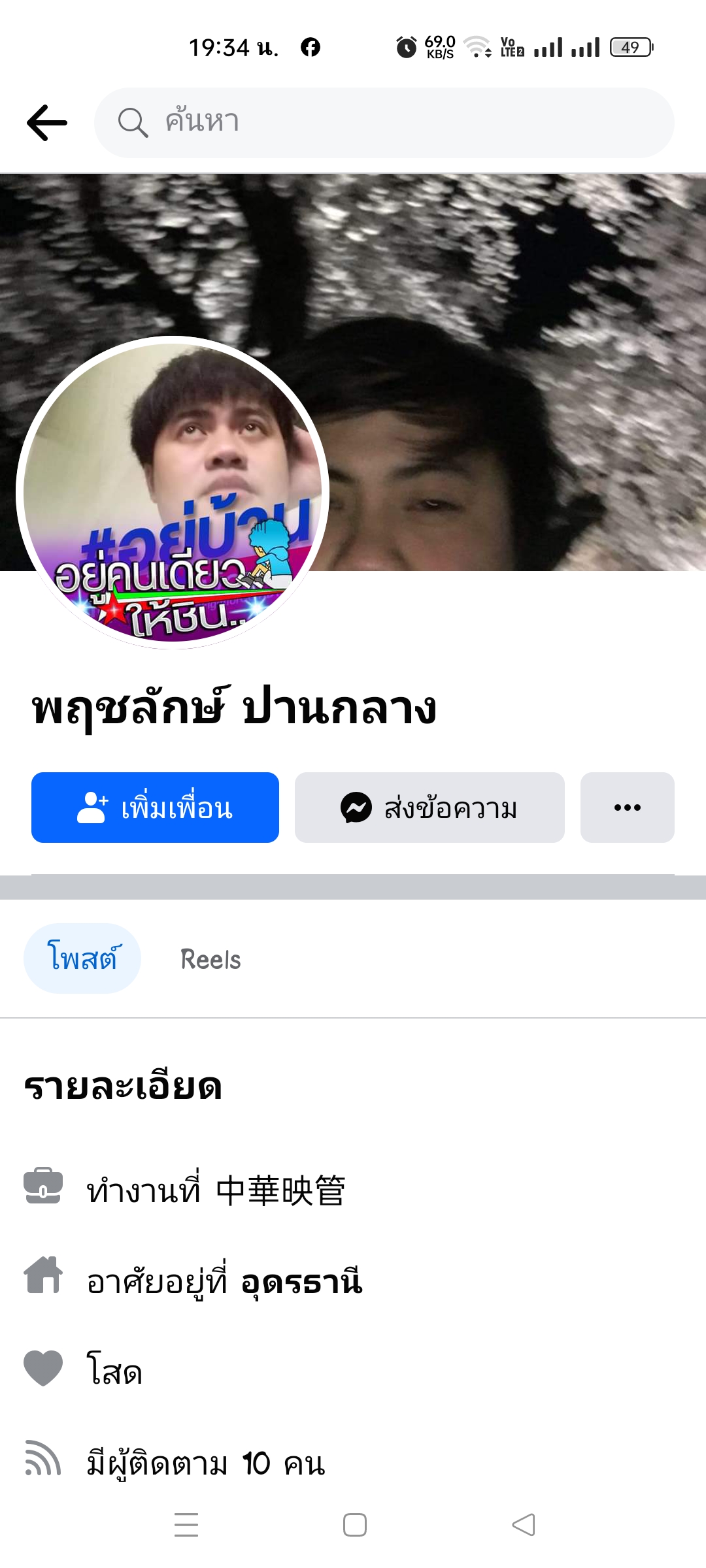This screenshot has width=706, height=1568.
Task: Select the โพสต์ tab
Action: (x=82, y=959)
